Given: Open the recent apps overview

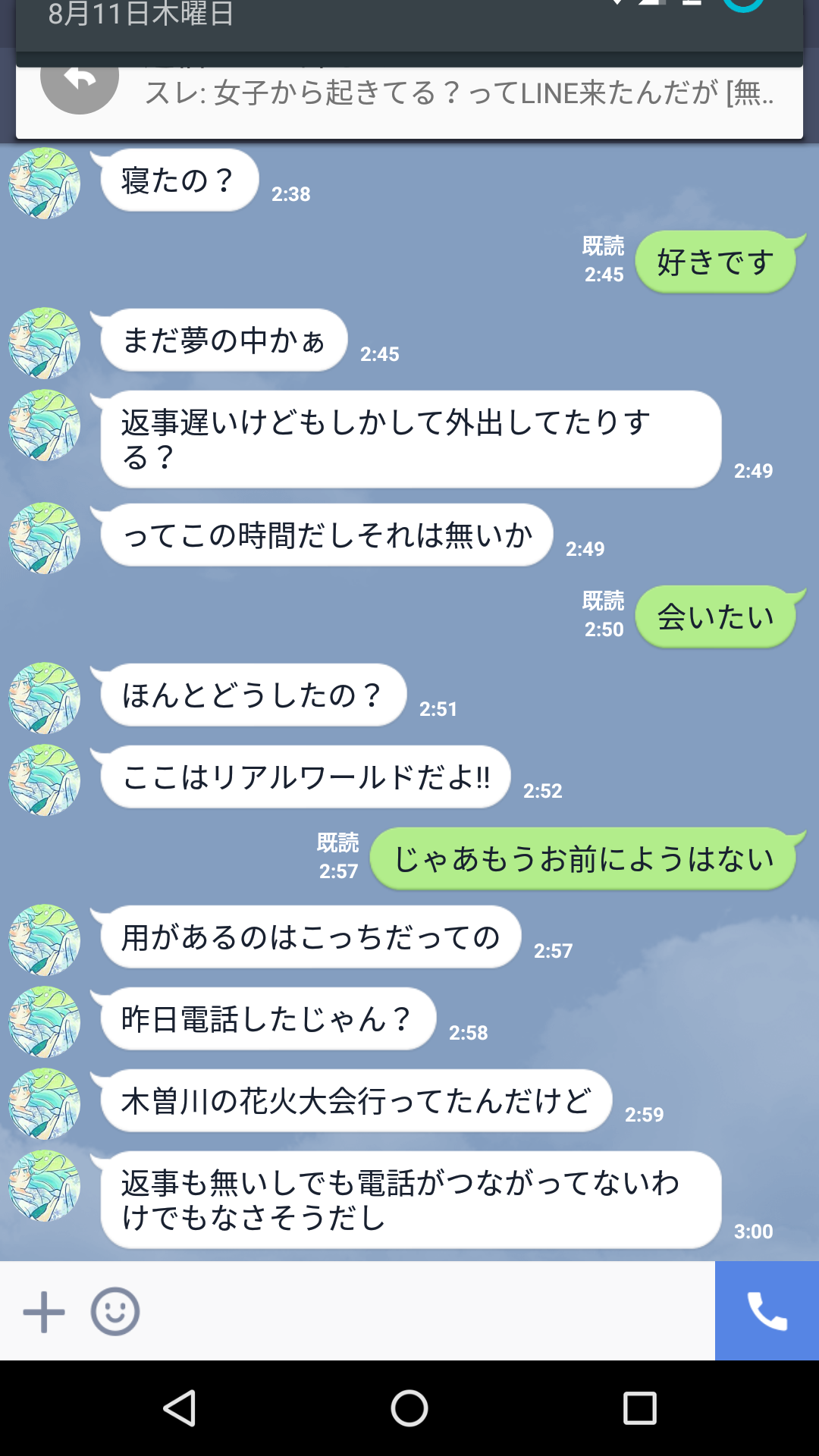Looking at the screenshot, I should click(x=639, y=1408).
